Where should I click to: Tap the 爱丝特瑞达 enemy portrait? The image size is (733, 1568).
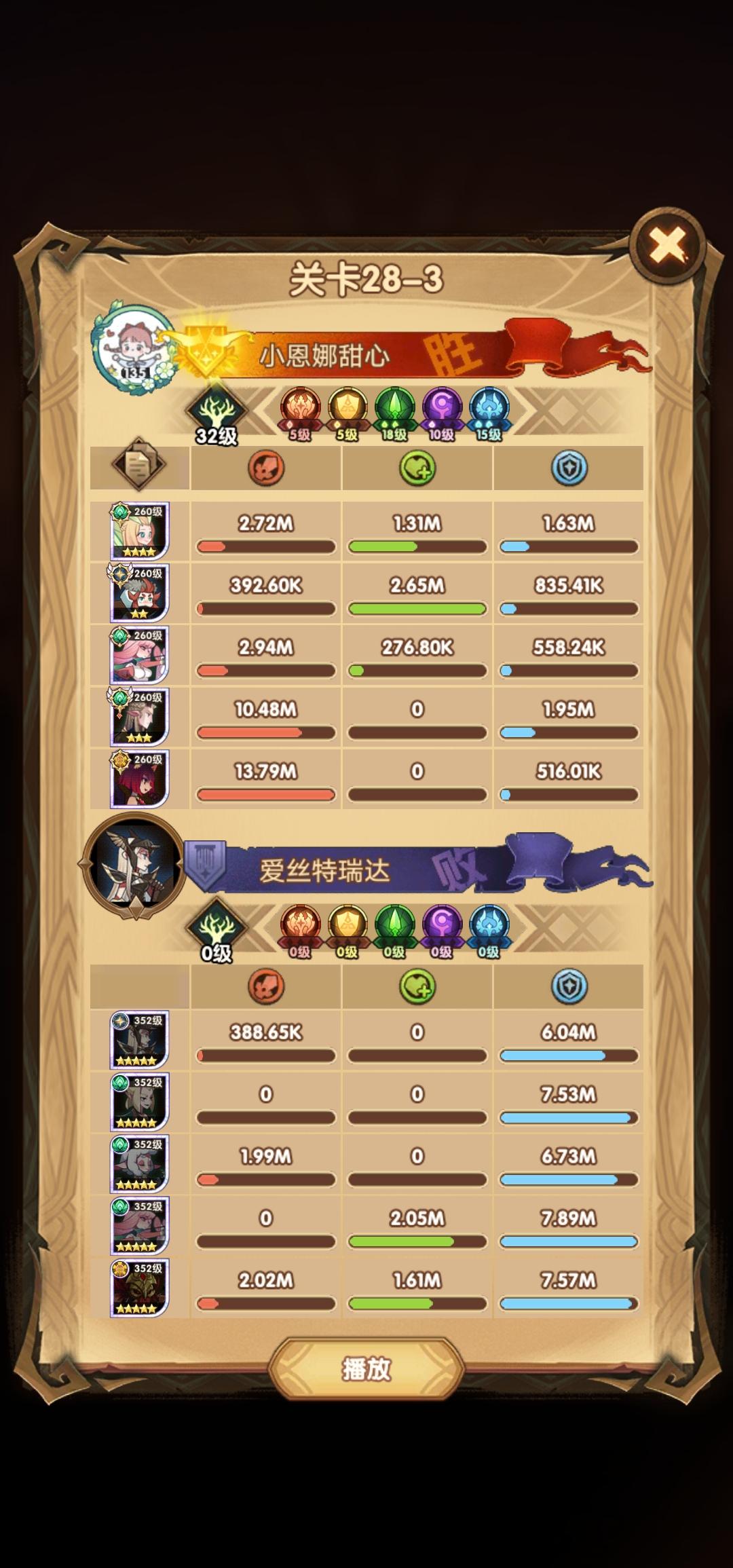[x=134, y=867]
